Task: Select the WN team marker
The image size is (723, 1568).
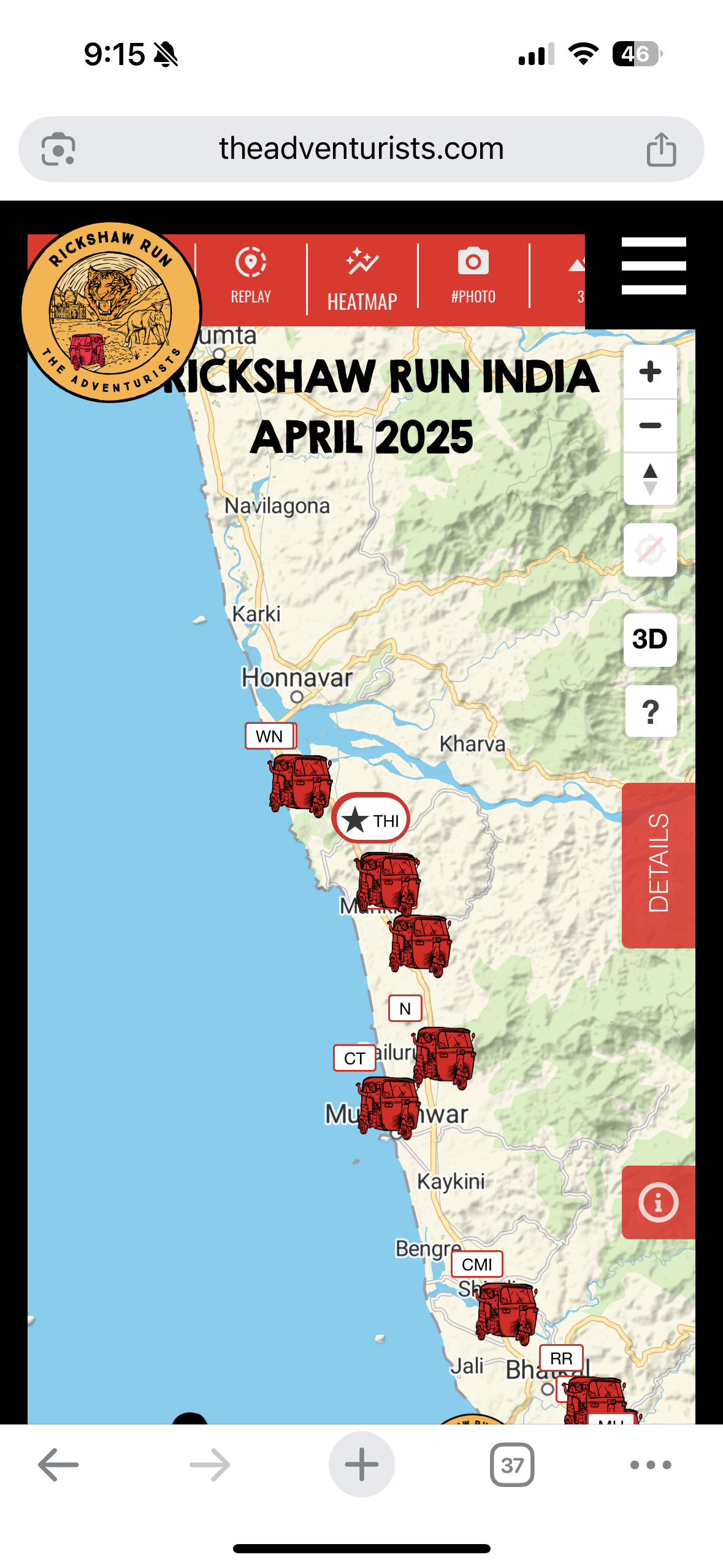Action: point(270,736)
